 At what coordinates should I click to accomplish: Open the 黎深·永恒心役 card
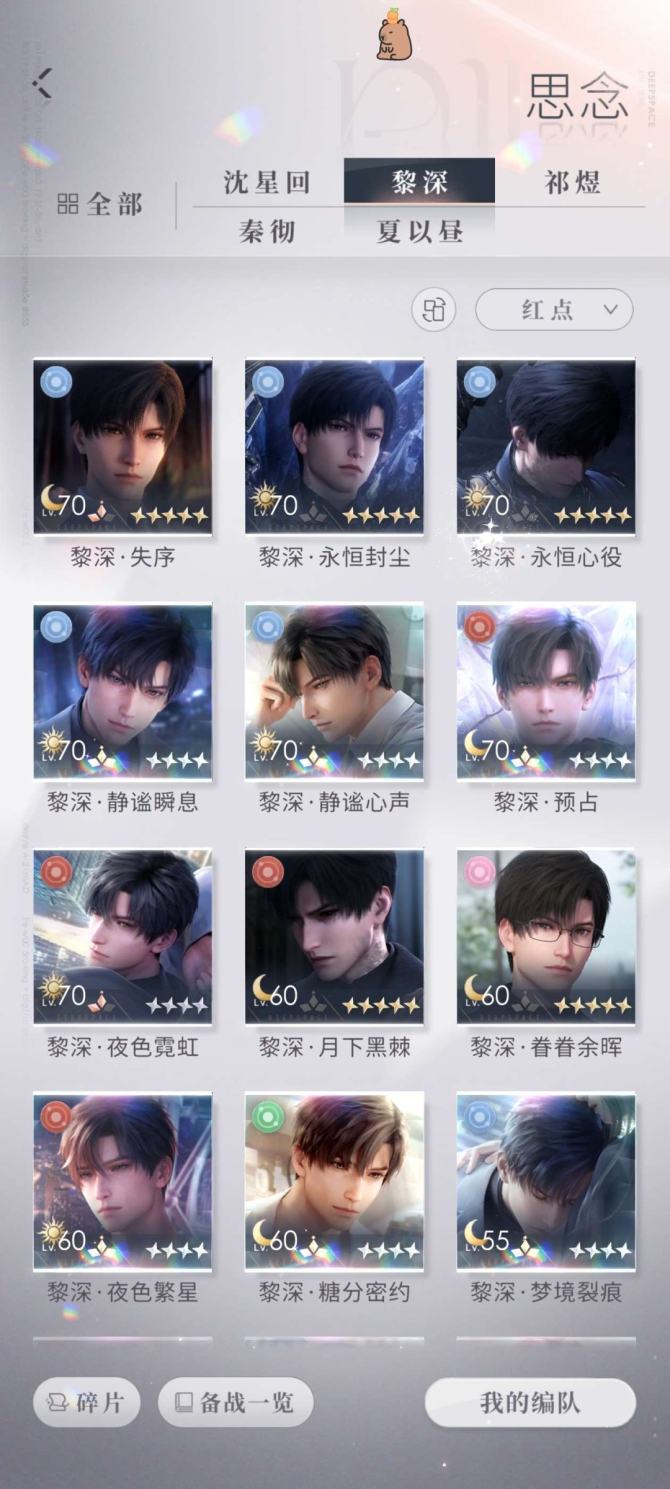[546, 446]
